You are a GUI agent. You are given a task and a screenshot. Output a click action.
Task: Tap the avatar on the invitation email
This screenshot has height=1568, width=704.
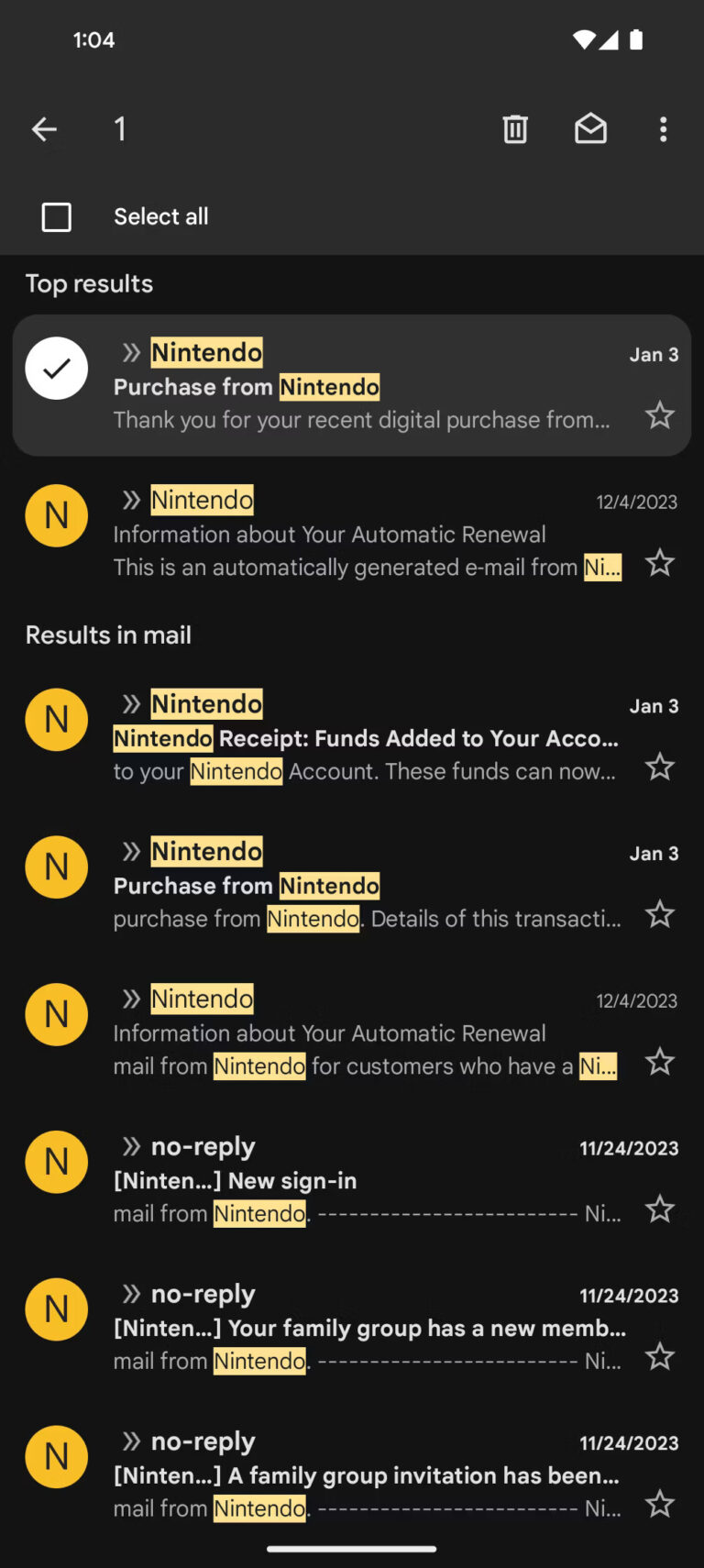(56, 1457)
